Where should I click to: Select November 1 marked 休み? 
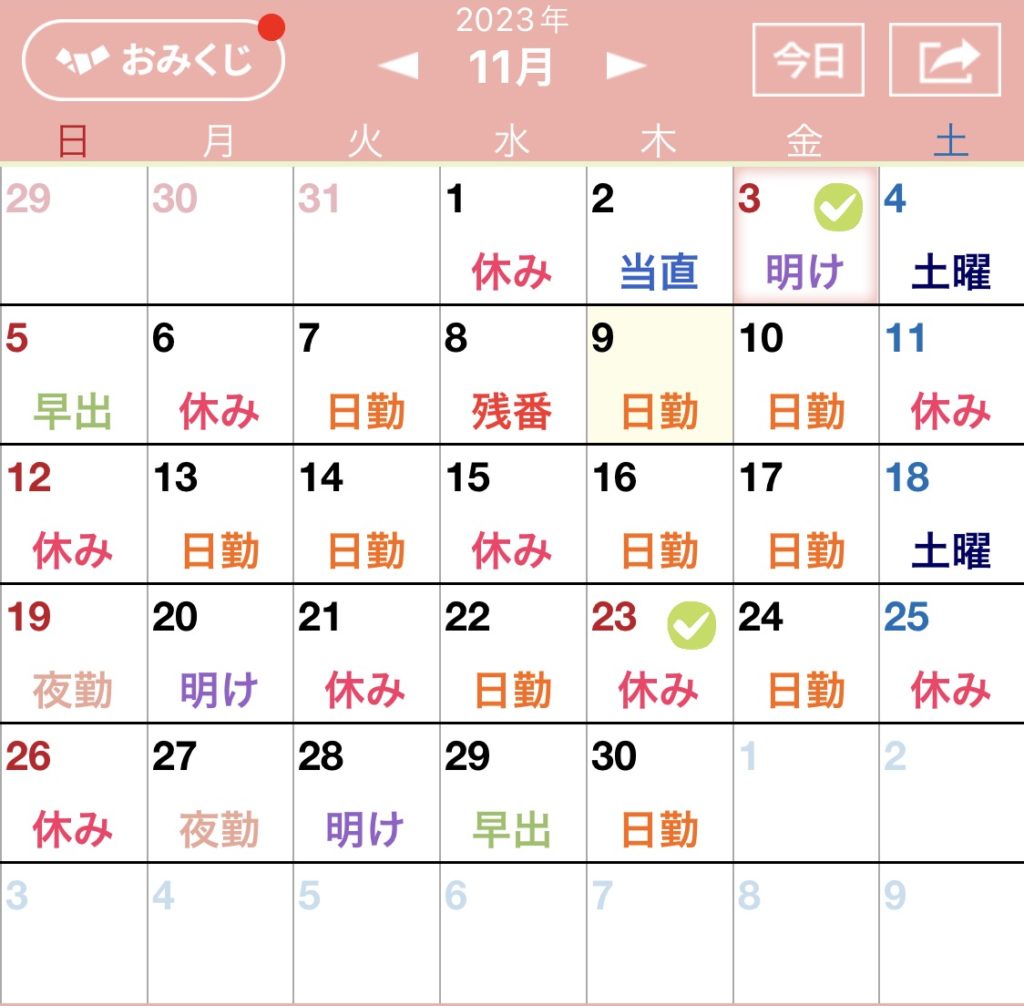point(512,236)
